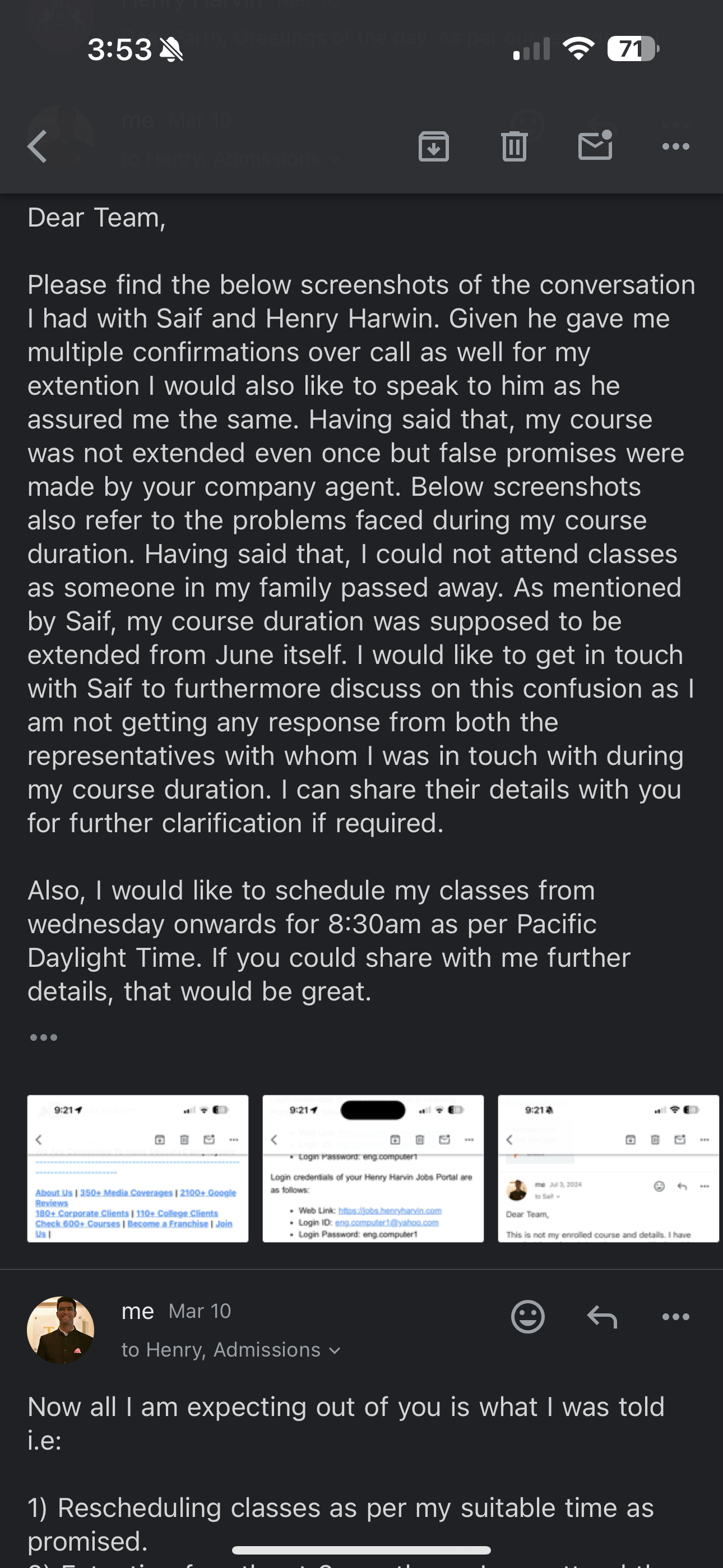Expand the trimmed content ellipsis

[44, 1037]
